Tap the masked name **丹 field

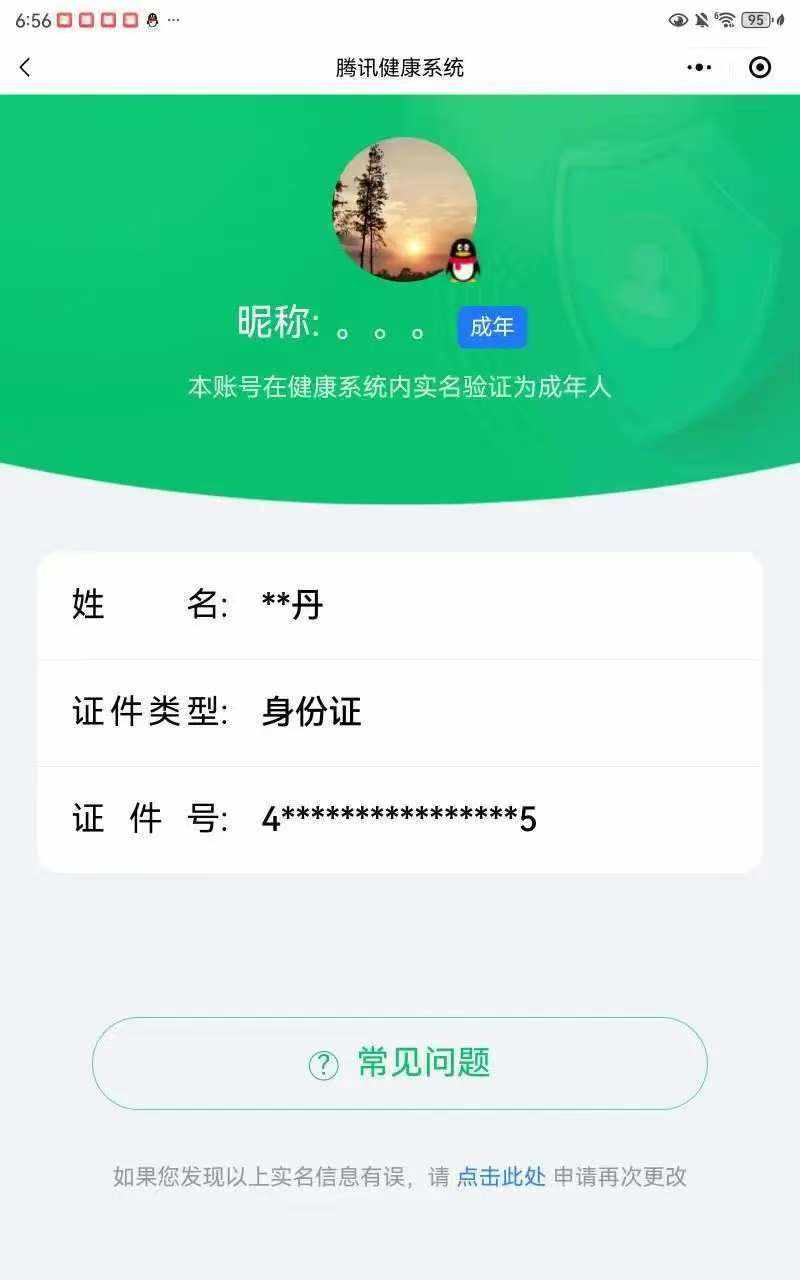(x=290, y=605)
